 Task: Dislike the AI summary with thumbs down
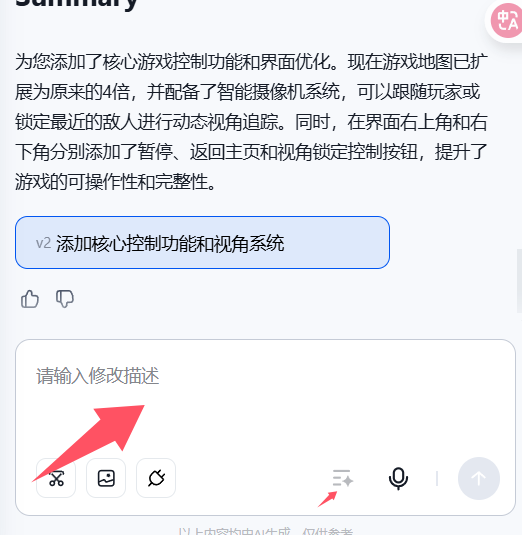click(65, 299)
